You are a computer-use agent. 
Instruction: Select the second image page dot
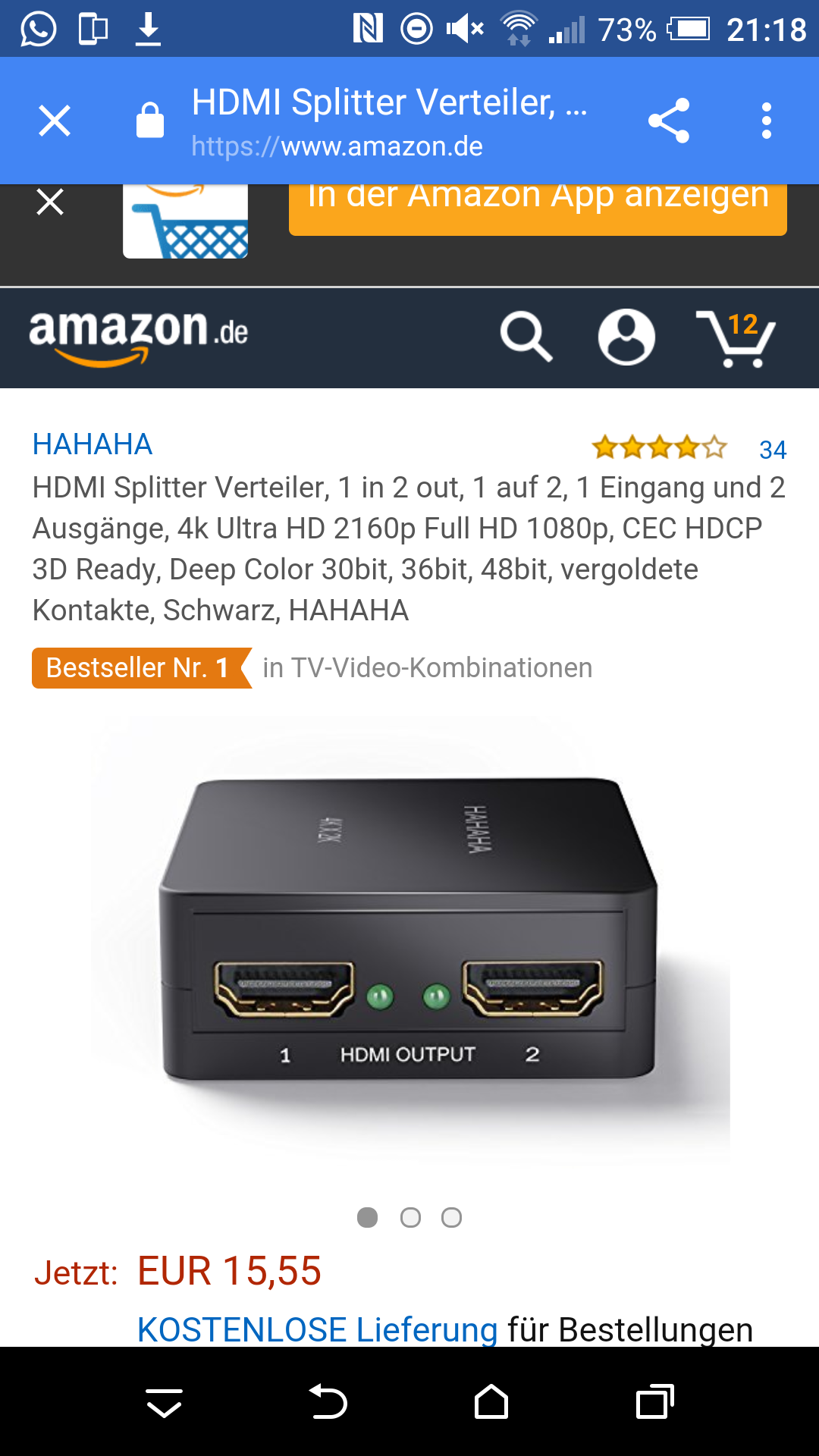click(410, 1218)
